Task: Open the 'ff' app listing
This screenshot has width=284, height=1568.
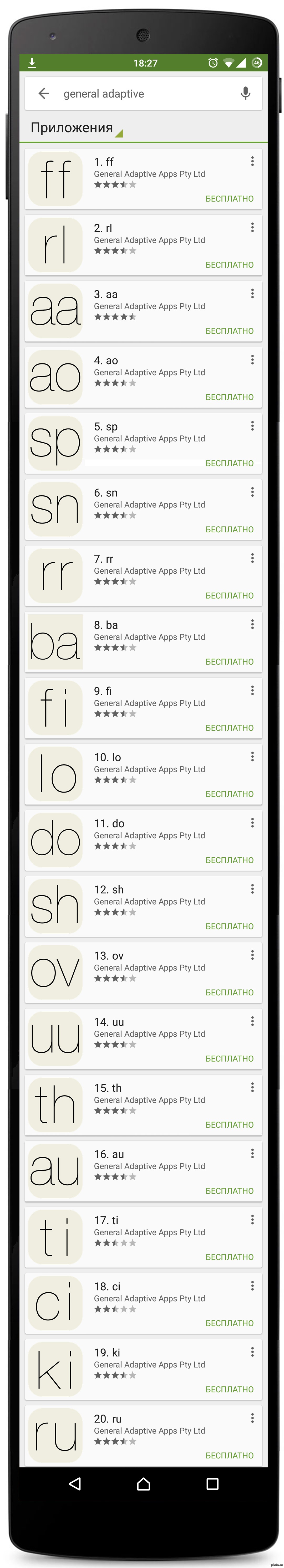Action: pyautogui.click(x=143, y=179)
